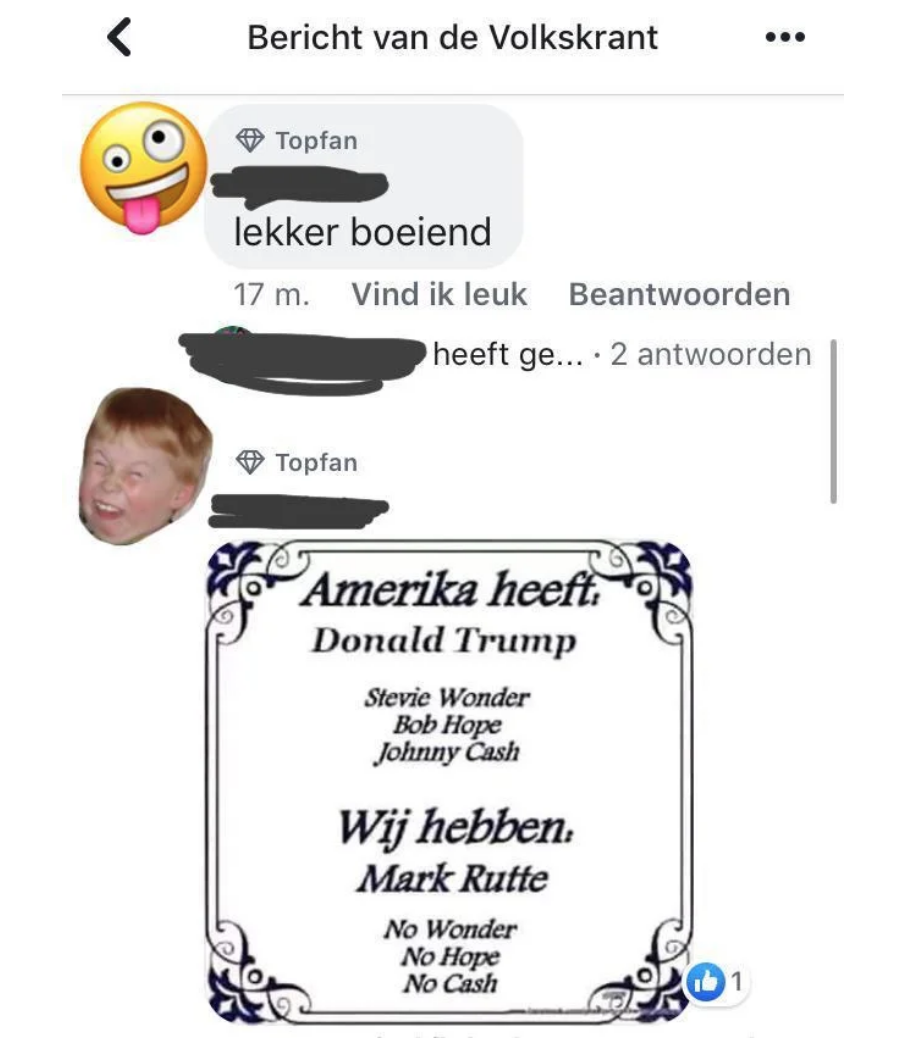Open profile of laughing child avatar
Viewport: 908px width, 1048px height.
[x=145, y=466]
